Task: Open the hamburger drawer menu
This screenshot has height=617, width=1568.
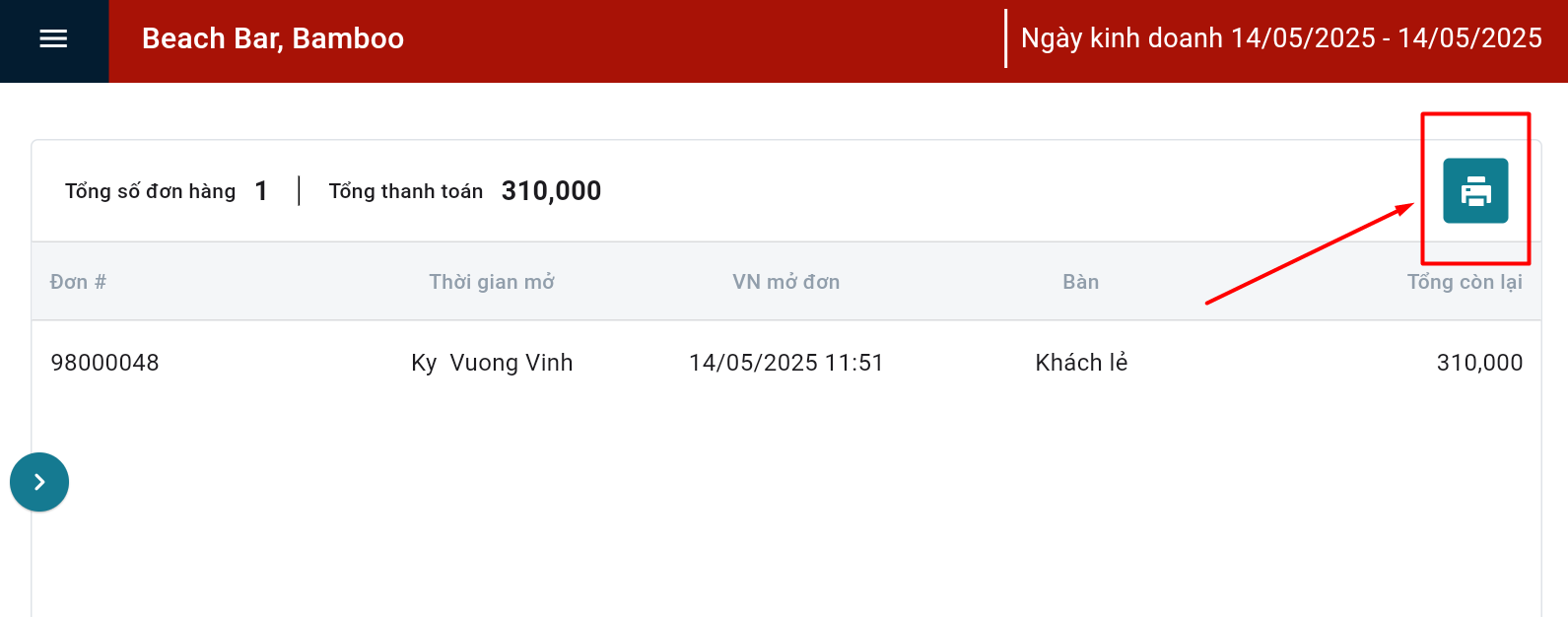Action: pos(53,39)
